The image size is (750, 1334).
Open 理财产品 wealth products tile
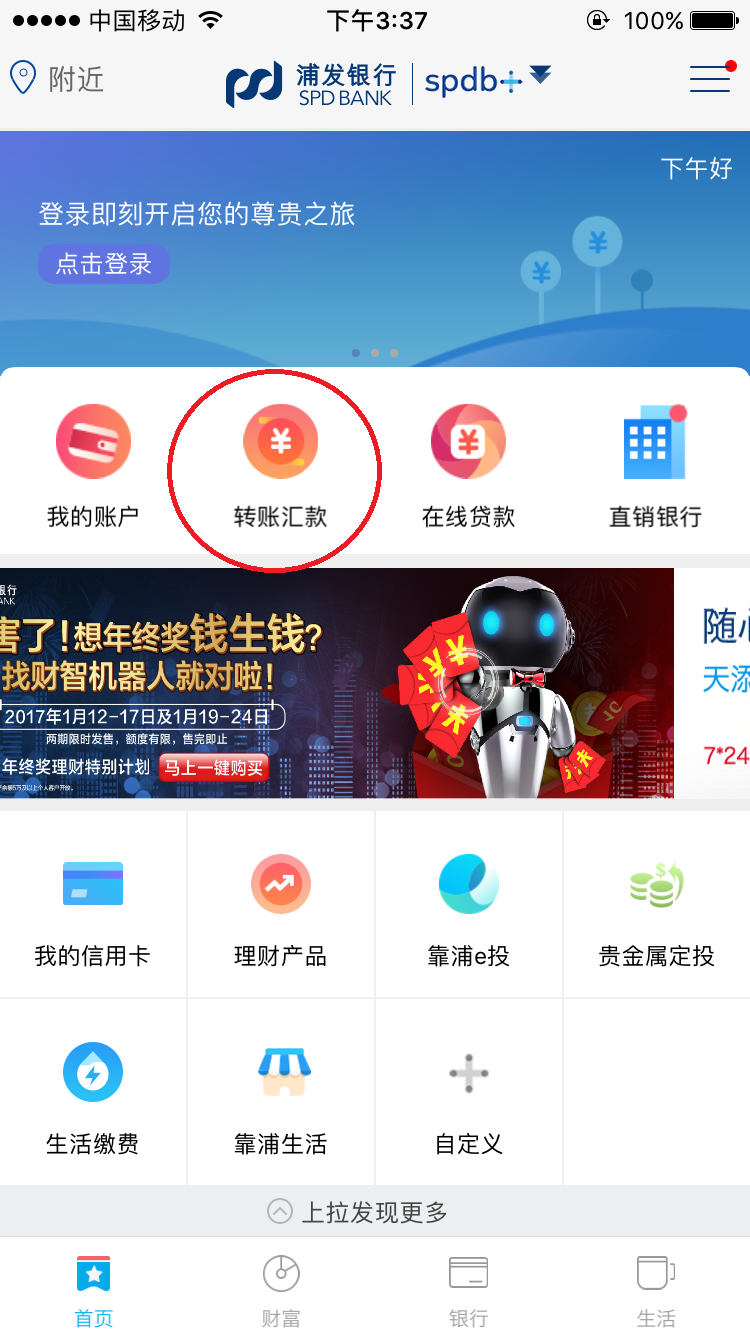click(281, 904)
